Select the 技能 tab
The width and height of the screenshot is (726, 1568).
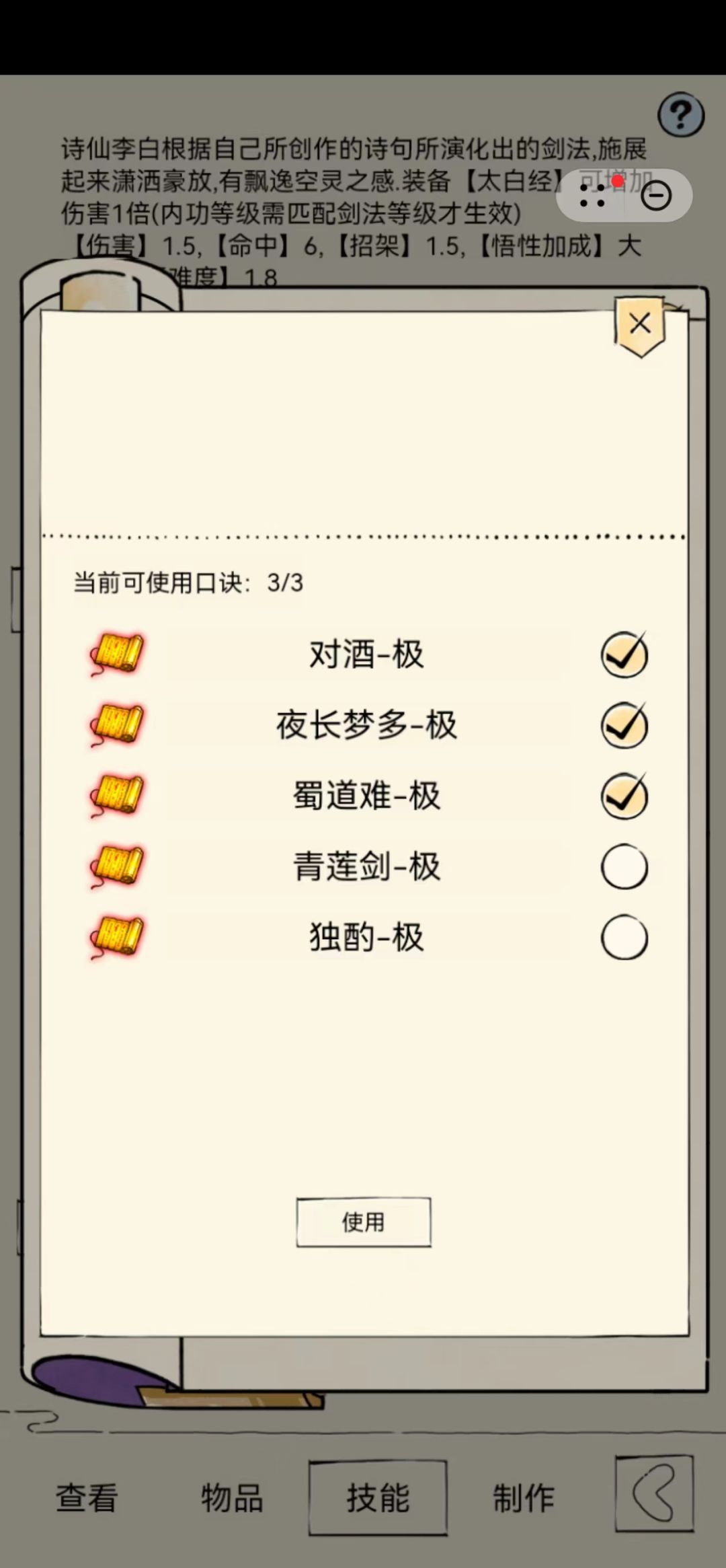(x=378, y=1497)
